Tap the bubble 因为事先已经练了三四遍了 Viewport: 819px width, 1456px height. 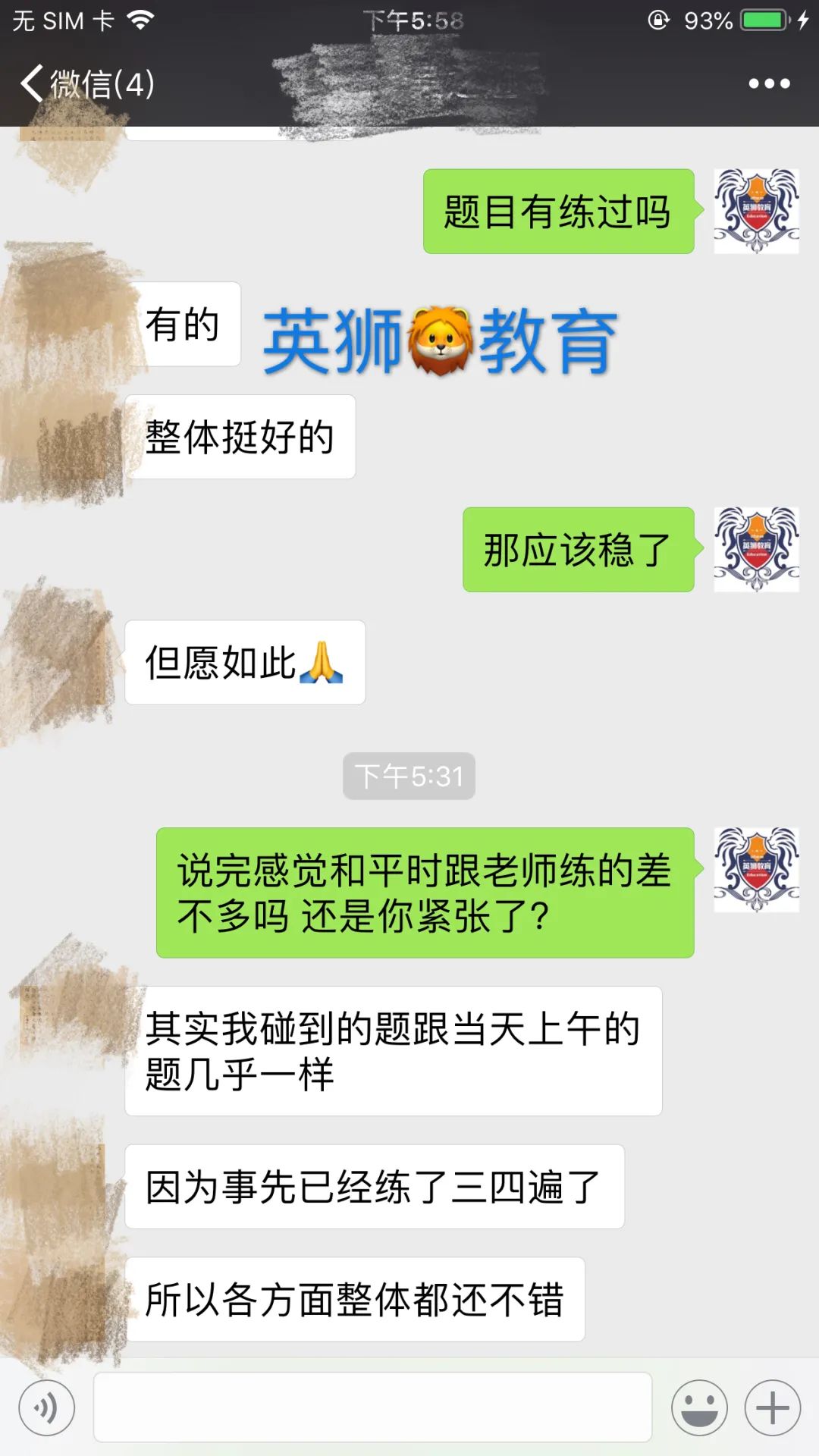coord(375,1186)
